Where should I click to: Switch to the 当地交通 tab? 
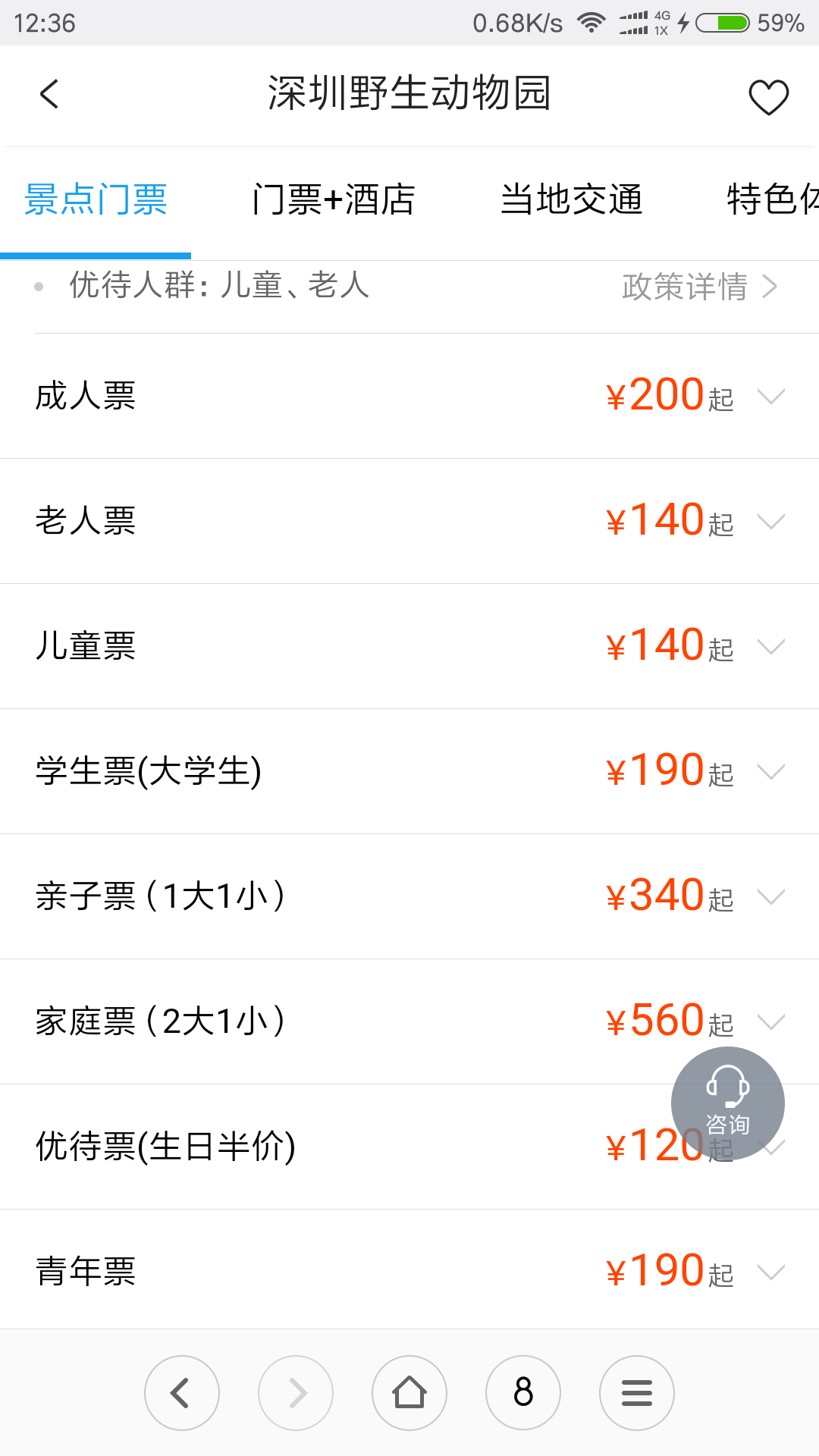[572, 200]
